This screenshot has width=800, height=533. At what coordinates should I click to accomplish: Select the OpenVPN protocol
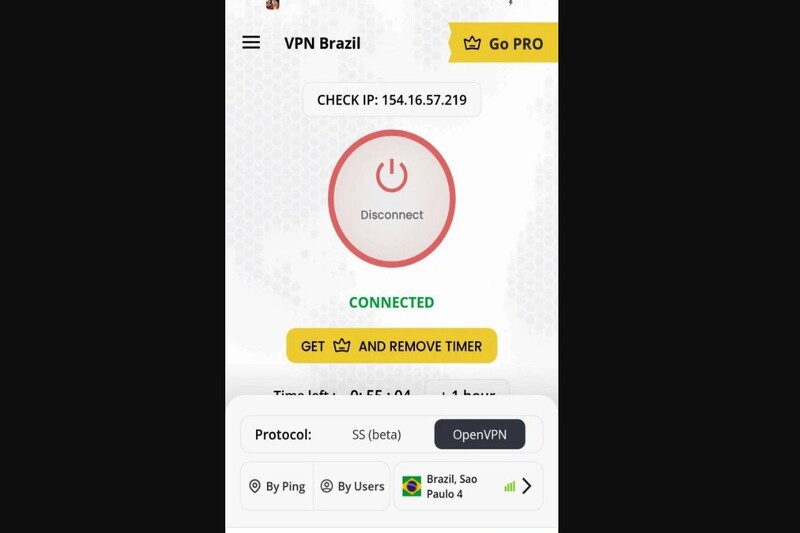480,435
